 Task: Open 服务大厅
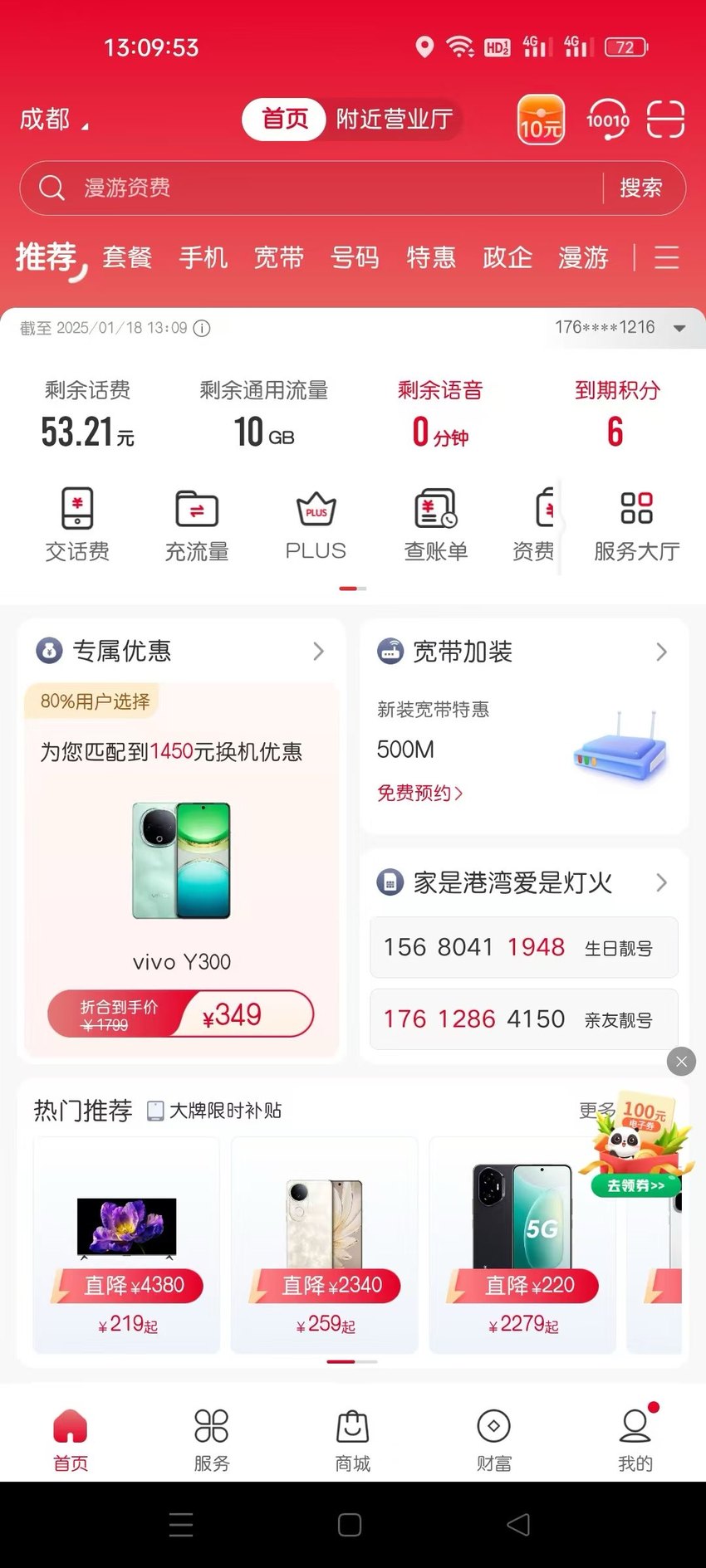coord(636,525)
